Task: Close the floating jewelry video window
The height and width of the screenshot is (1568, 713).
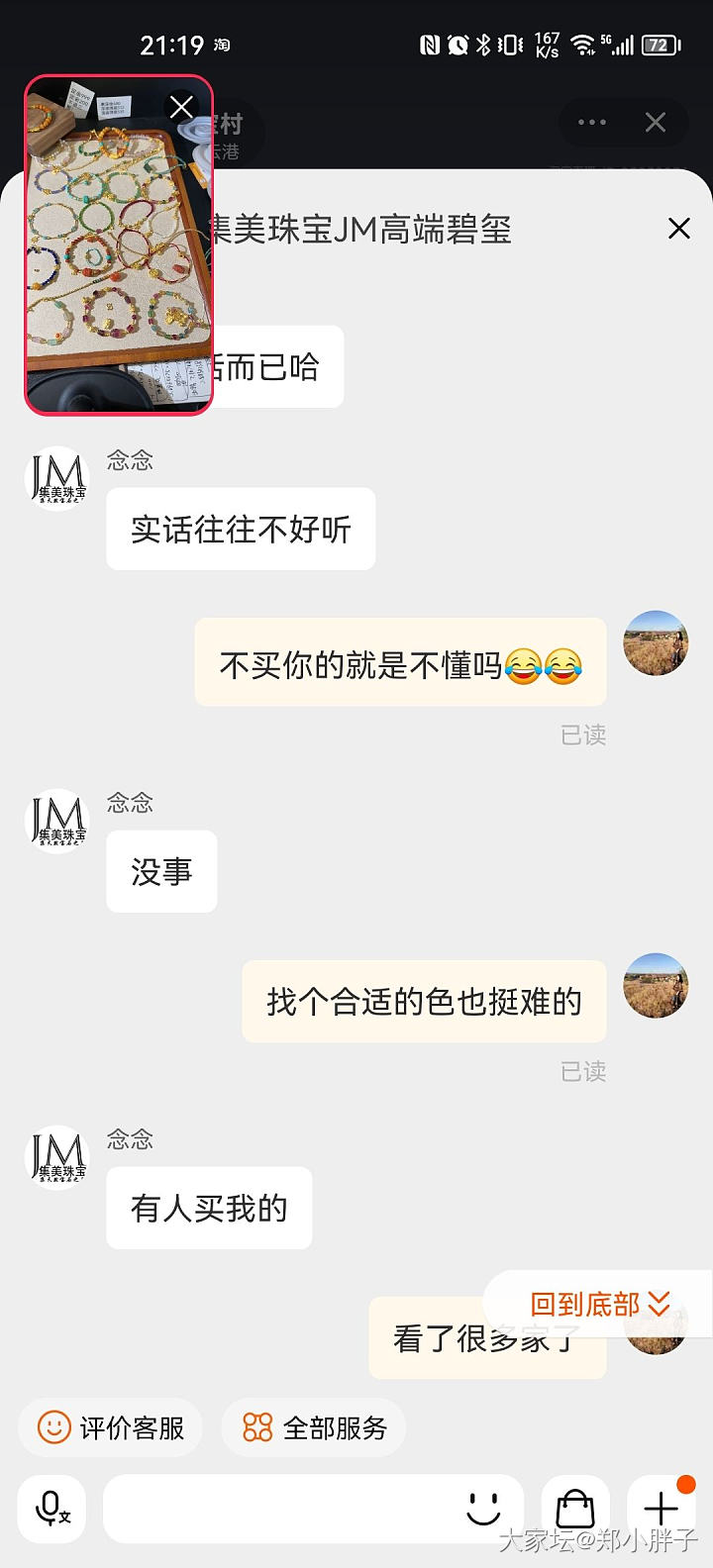Action: click(x=181, y=107)
